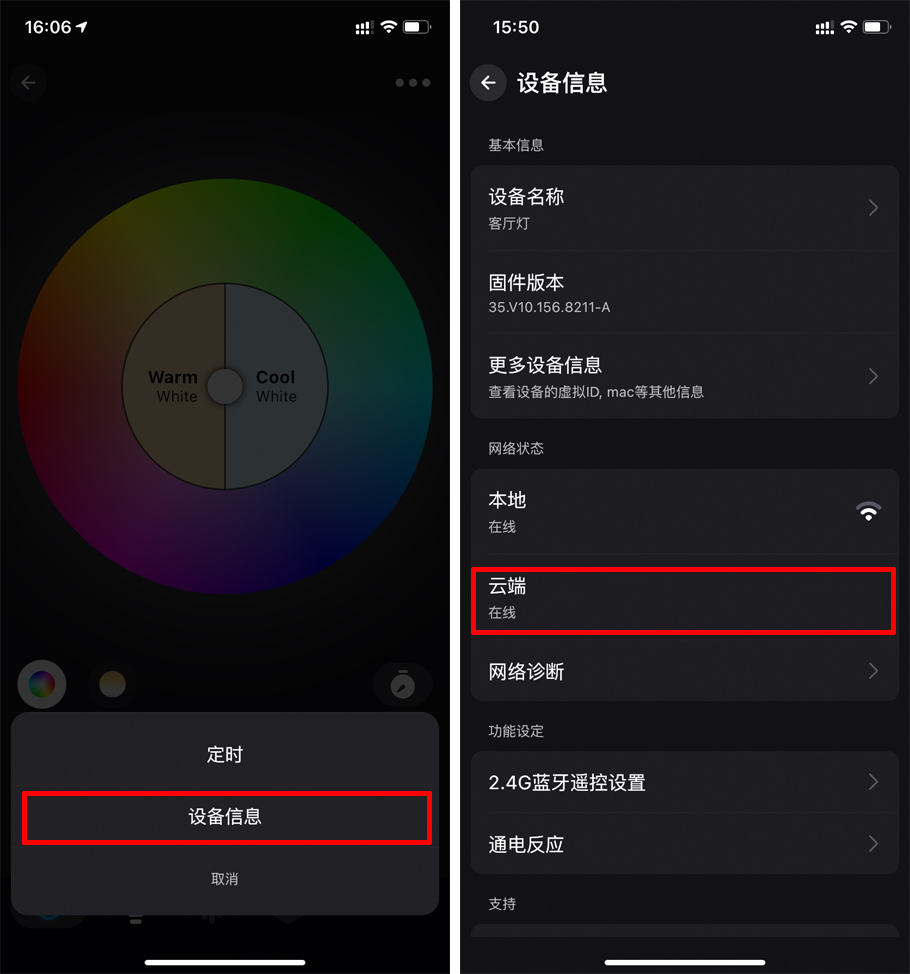Dismiss the sheet with 取消
910x974 pixels.
[x=225, y=879]
